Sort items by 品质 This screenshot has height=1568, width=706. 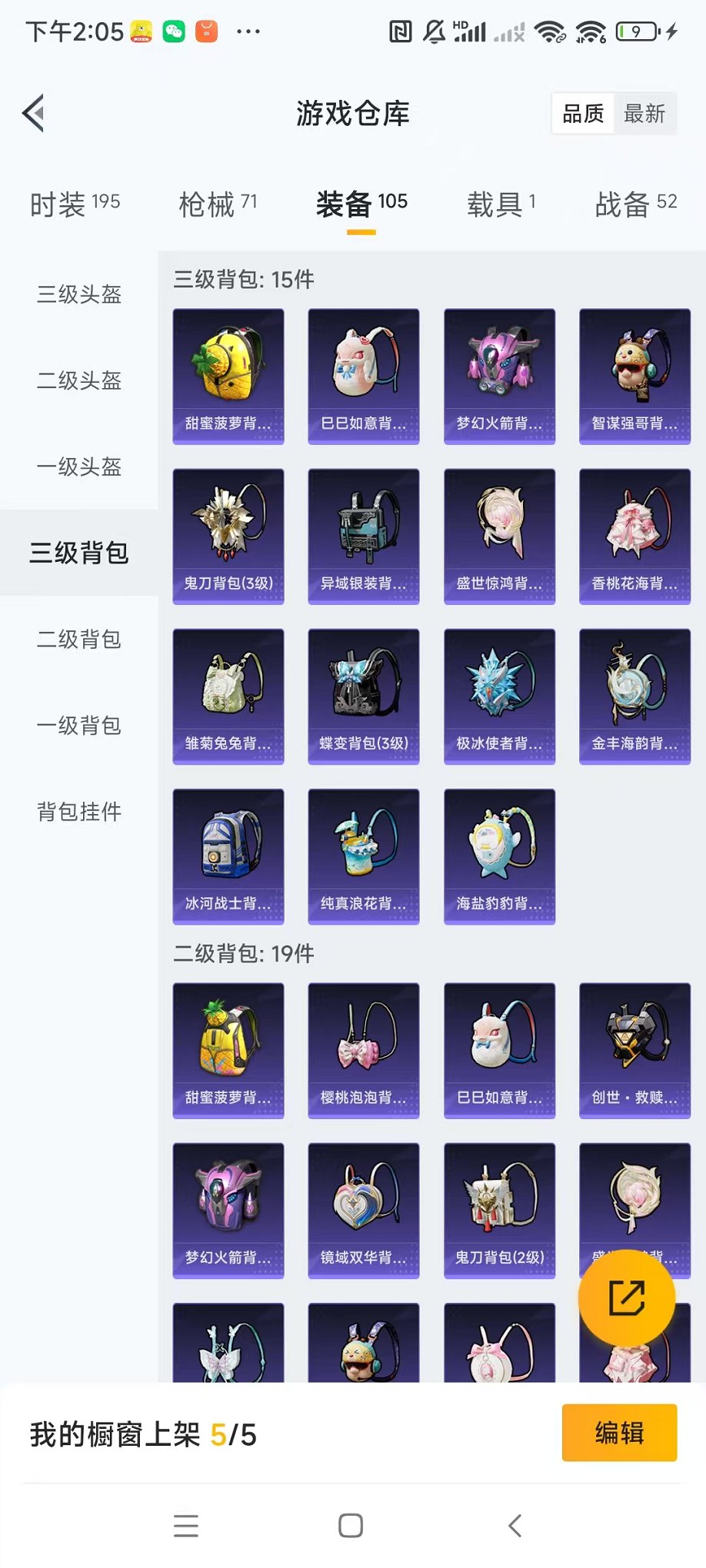(583, 114)
